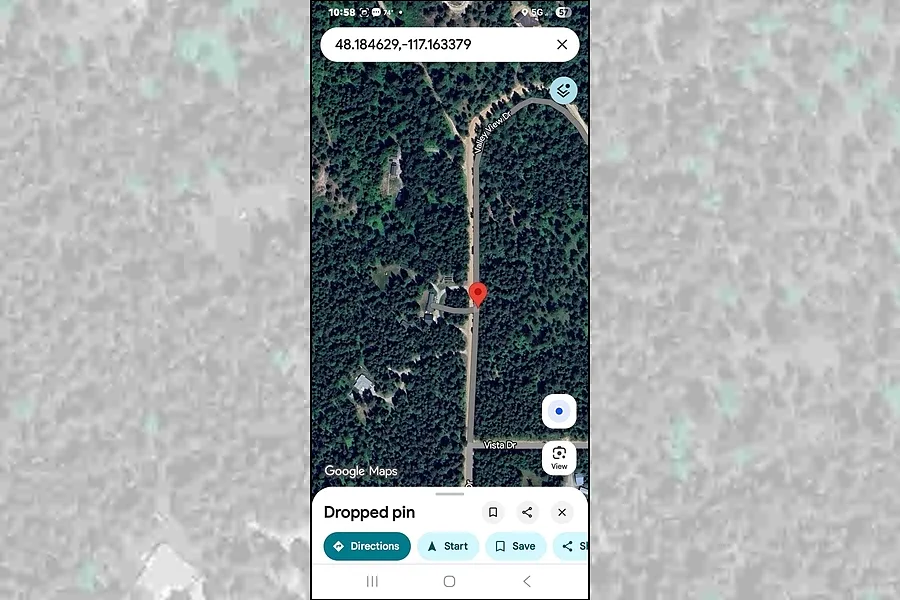This screenshot has width=900, height=600.
Task: Open the map layers button
Action: point(563,91)
